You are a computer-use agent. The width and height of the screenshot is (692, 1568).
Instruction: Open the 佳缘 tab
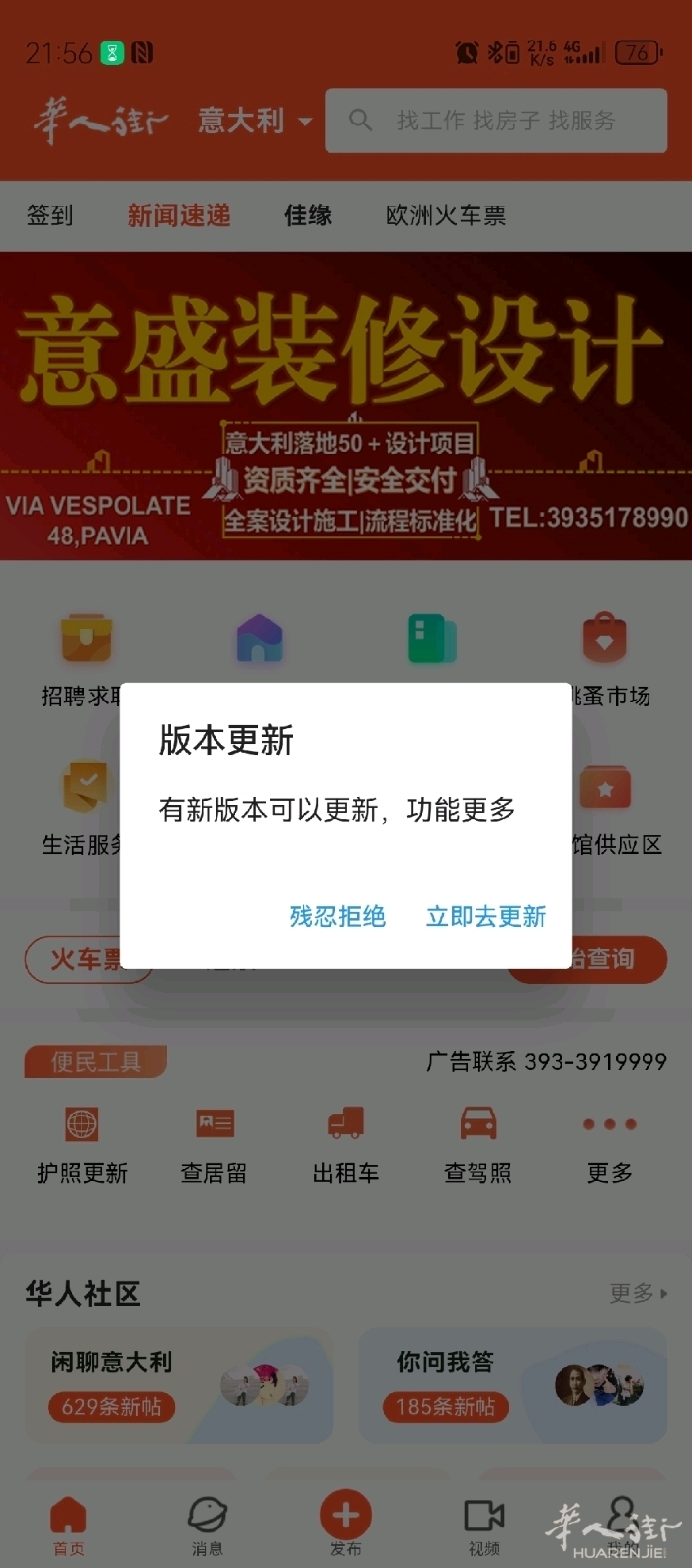pyautogui.click(x=307, y=214)
